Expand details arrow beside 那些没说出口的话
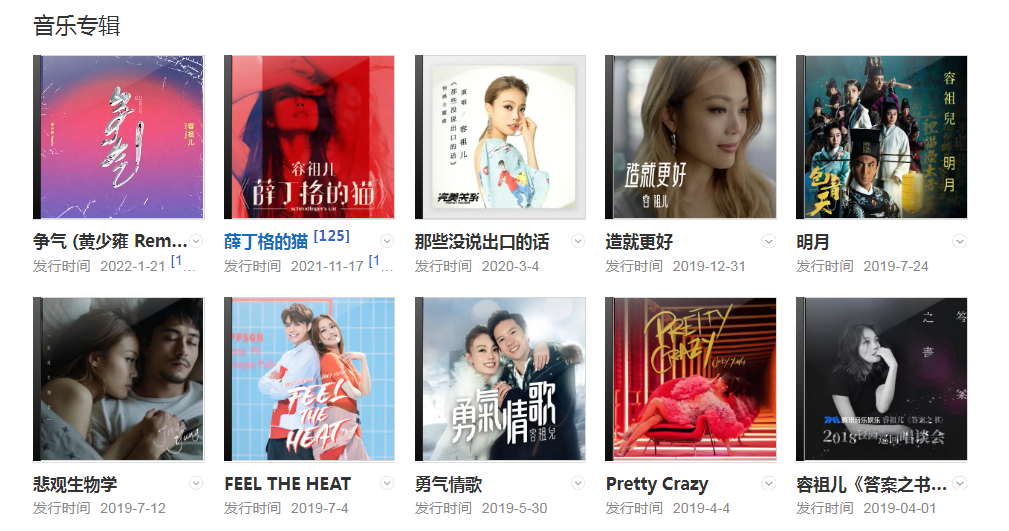This screenshot has height=531, width=1009. tap(578, 241)
